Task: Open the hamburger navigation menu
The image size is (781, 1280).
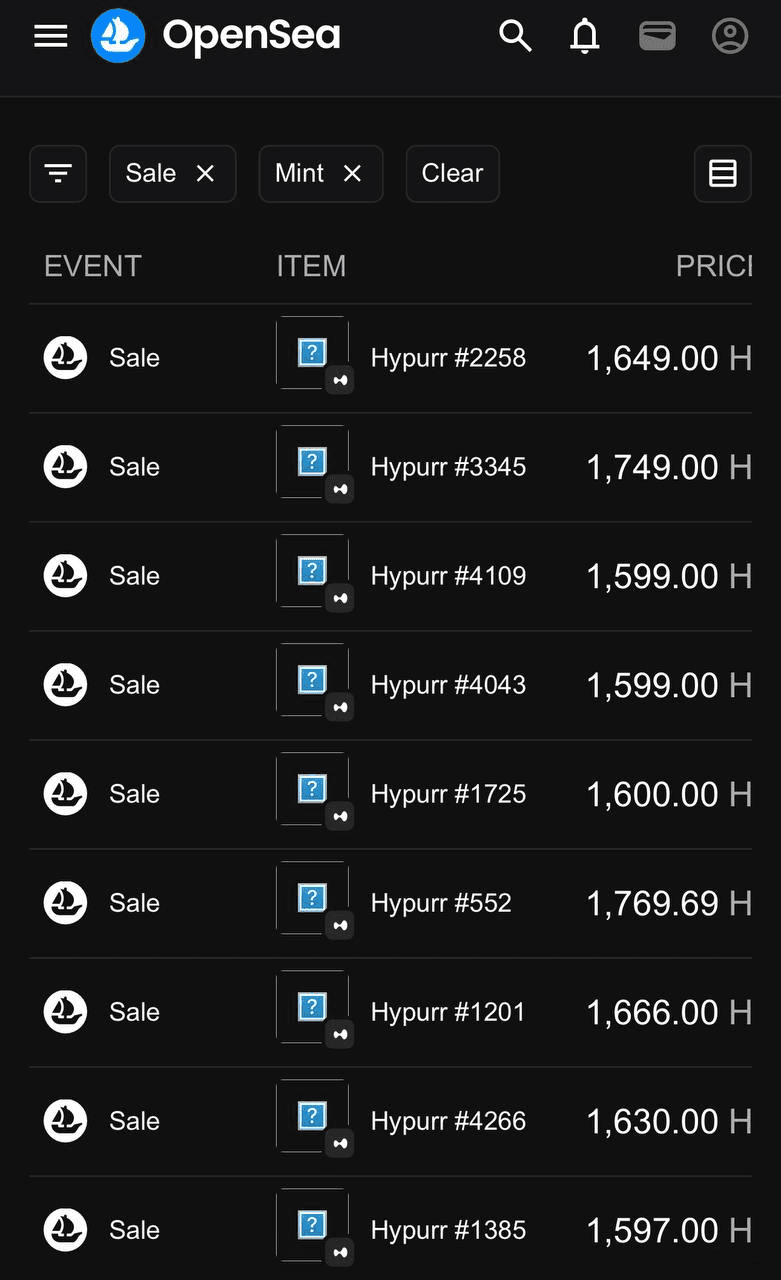Action: (51, 37)
